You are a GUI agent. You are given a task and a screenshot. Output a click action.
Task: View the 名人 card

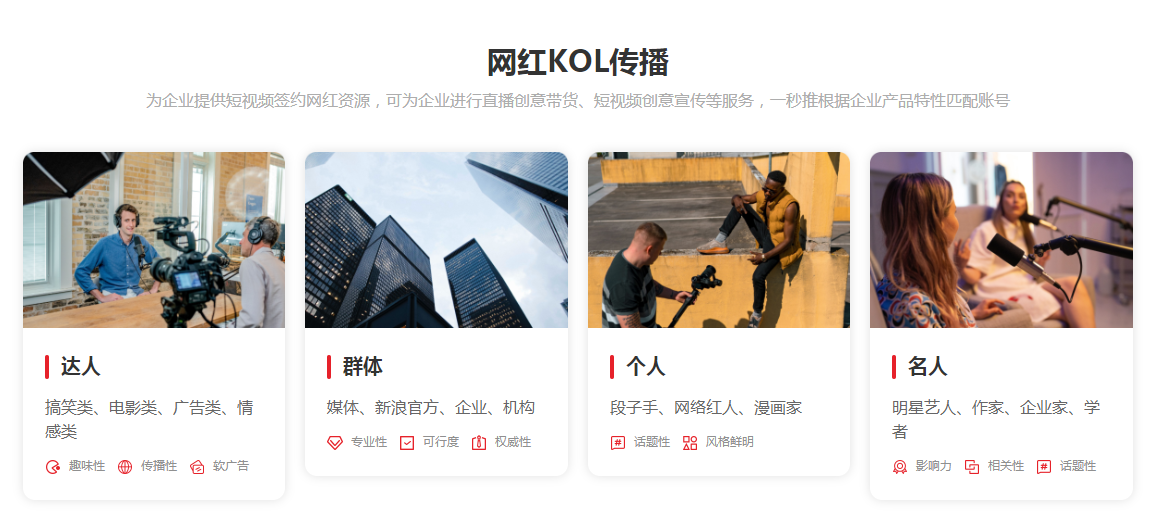point(1001,325)
